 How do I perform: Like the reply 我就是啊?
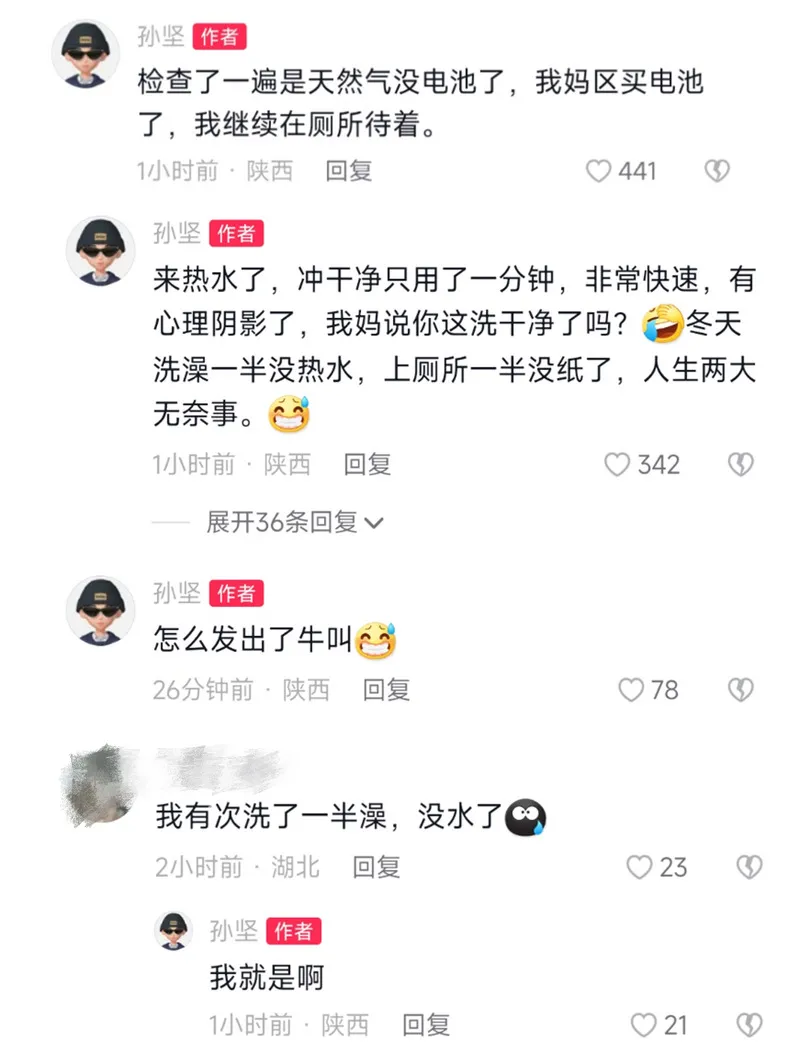pos(644,1025)
